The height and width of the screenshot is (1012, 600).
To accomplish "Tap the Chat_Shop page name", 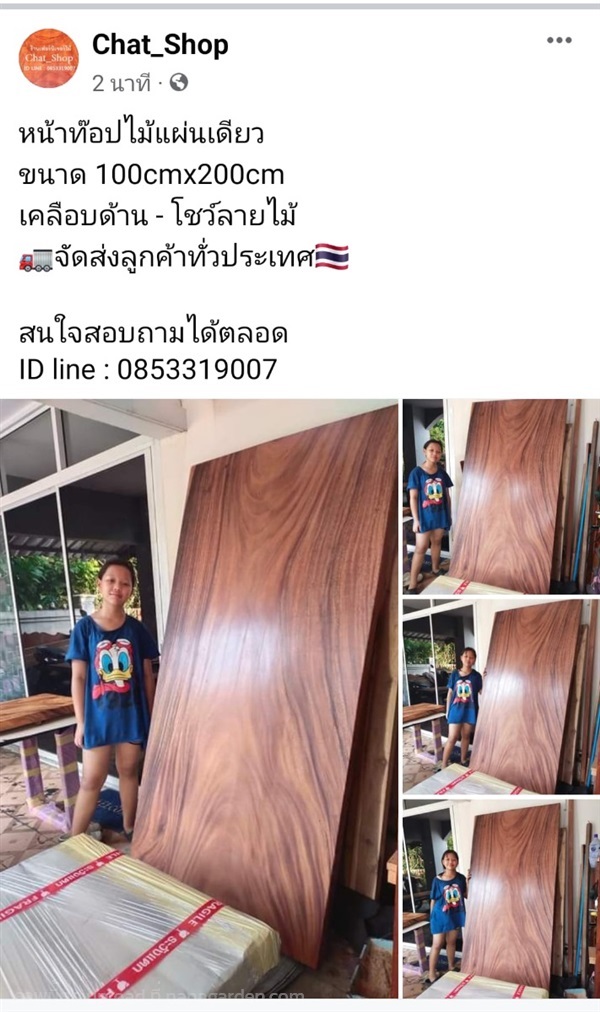I will [160, 45].
